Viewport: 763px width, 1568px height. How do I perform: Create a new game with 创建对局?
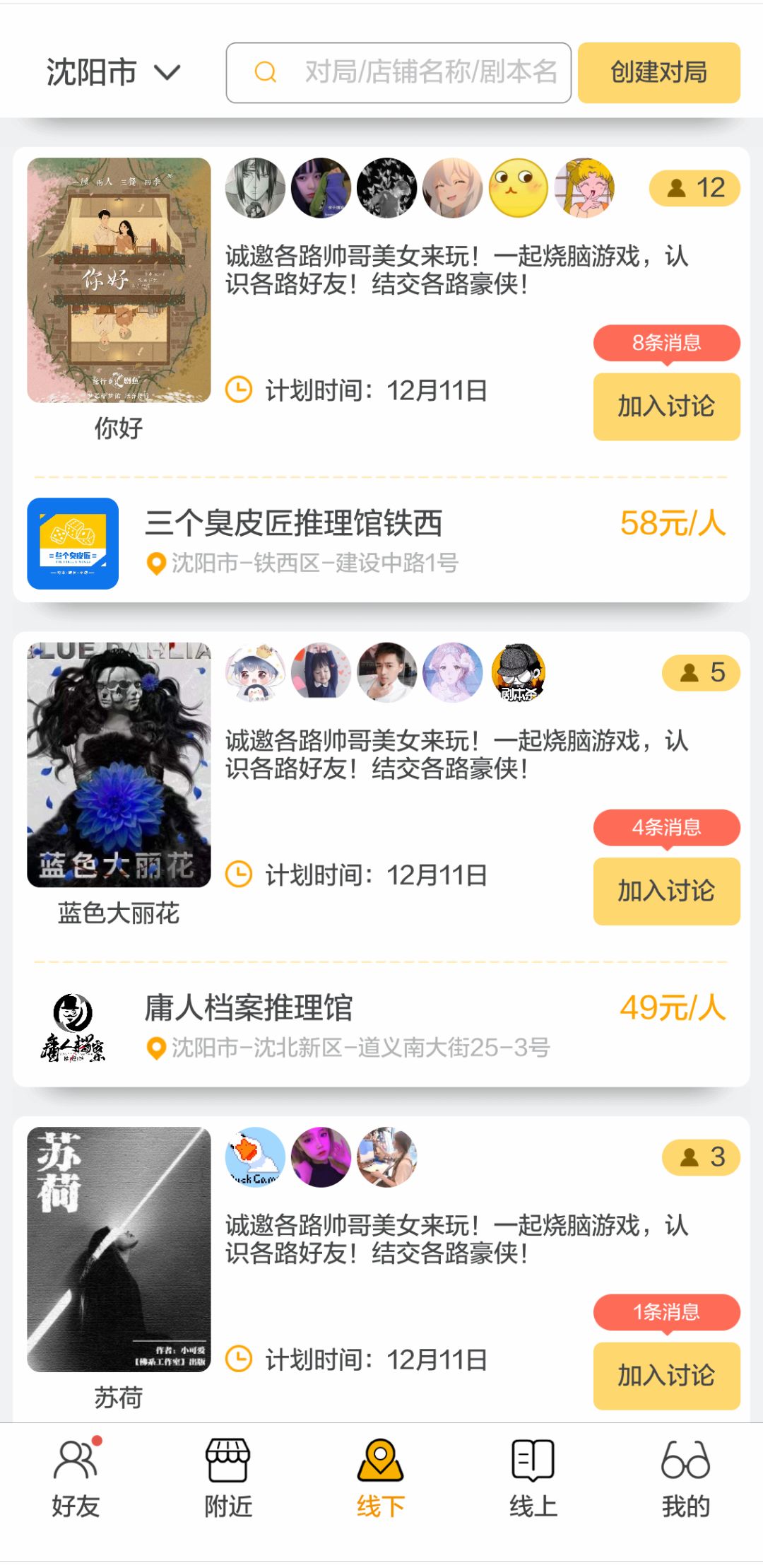coord(658,73)
